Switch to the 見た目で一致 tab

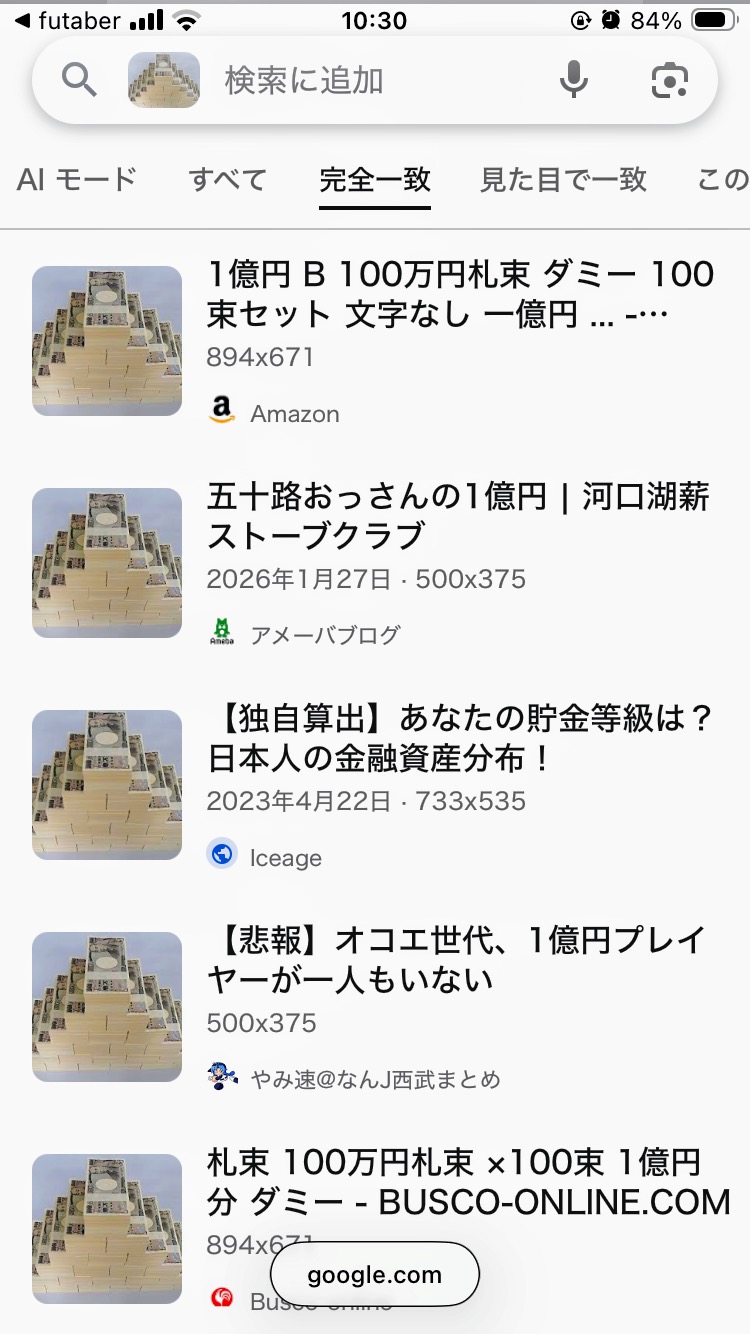coord(563,180)
